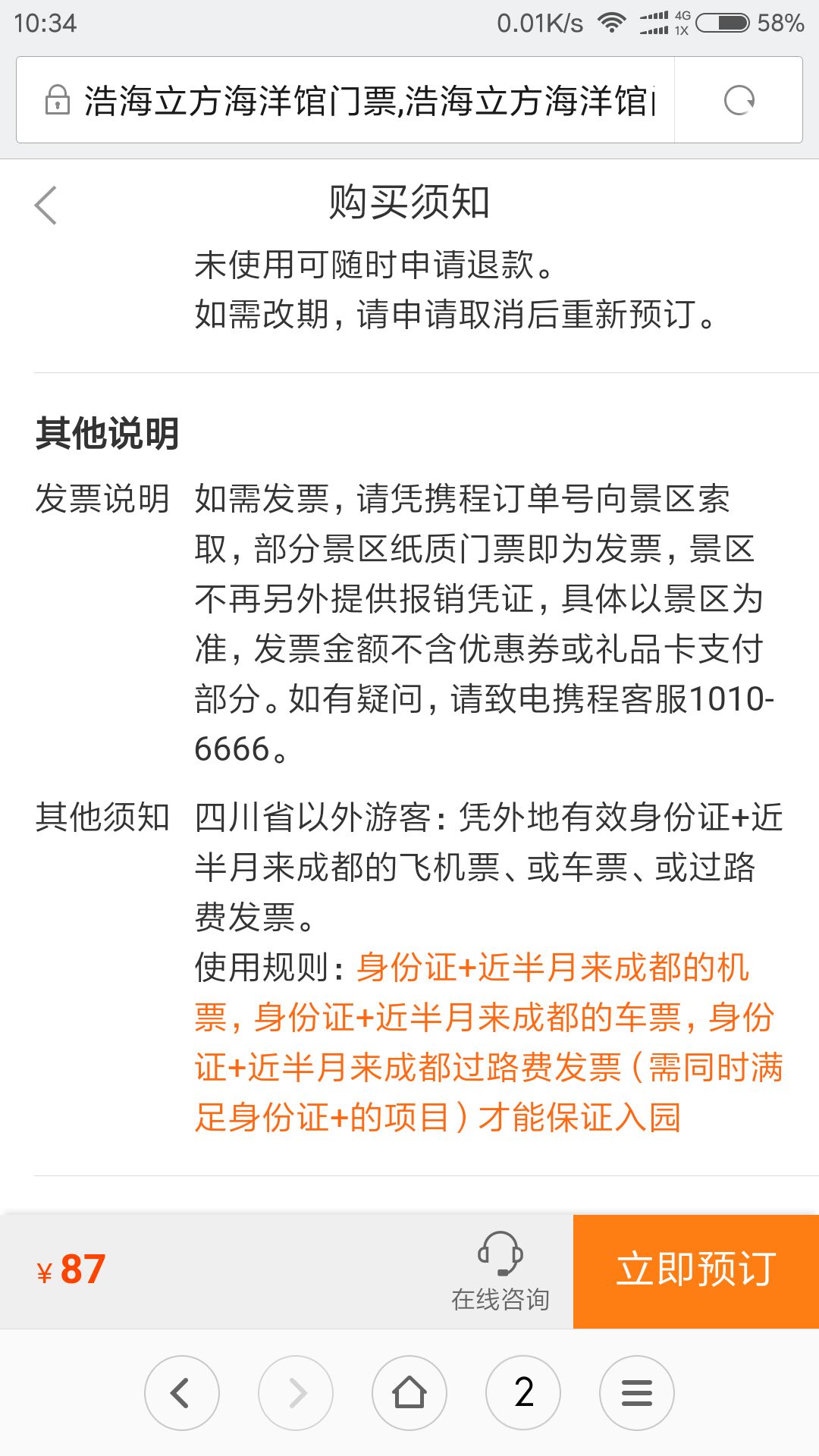
Task: Open 在线咨询 online consultation
Action: 500,1271
